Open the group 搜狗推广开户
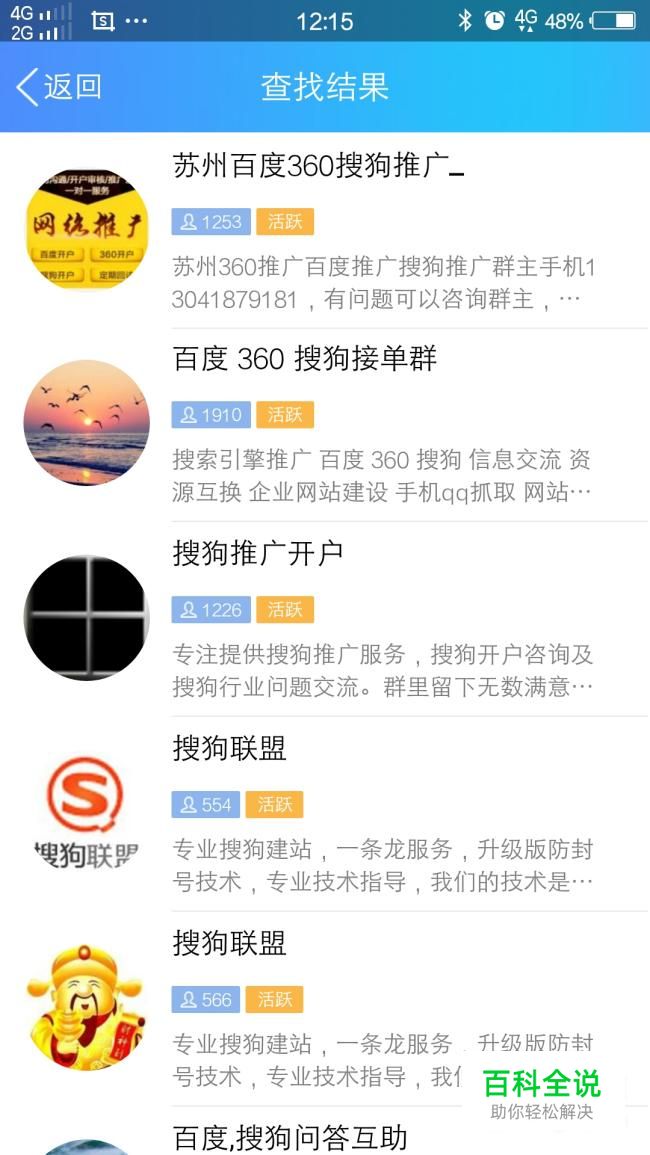 tap(325, 619)
